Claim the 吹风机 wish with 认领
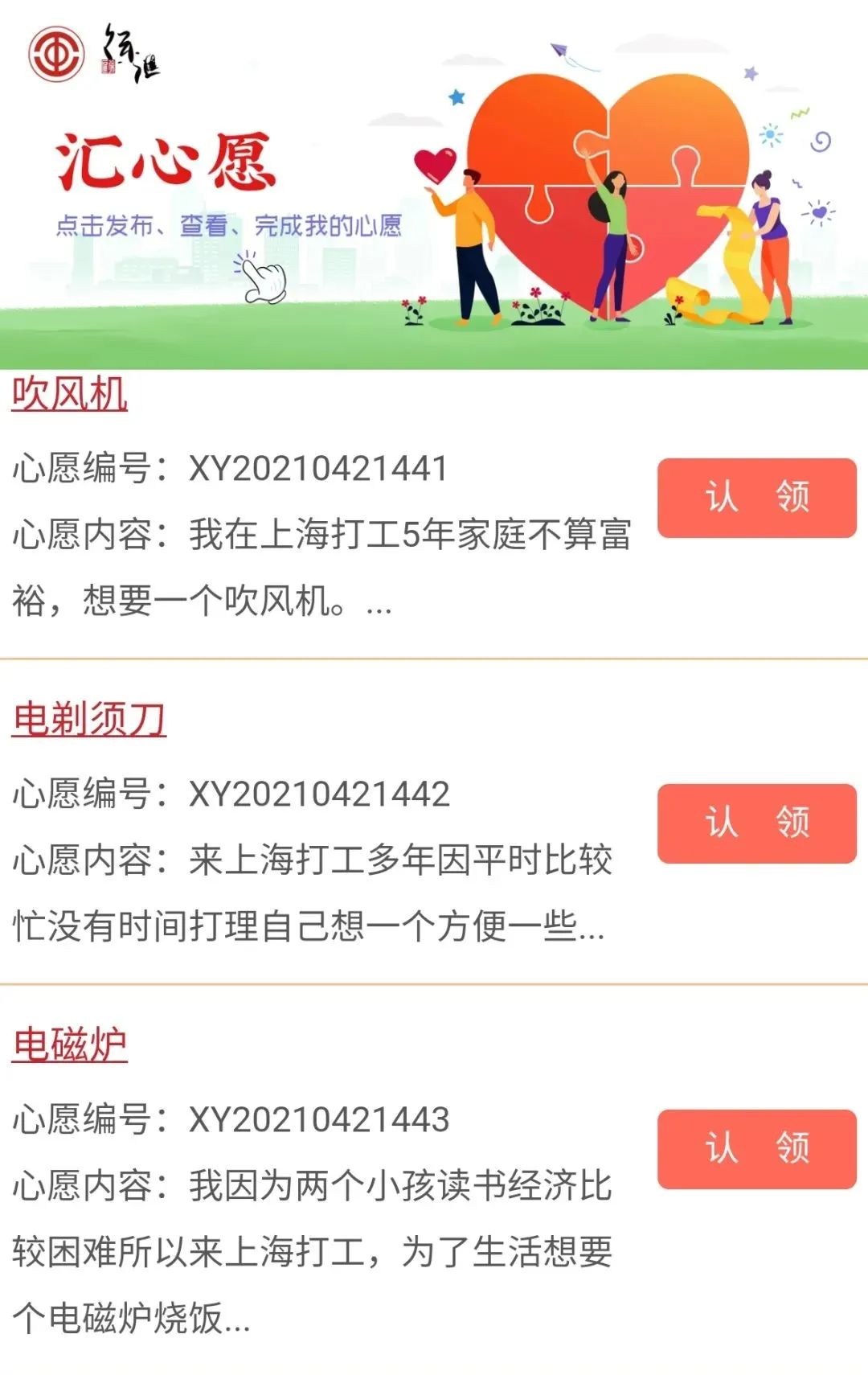 [756, 498]
